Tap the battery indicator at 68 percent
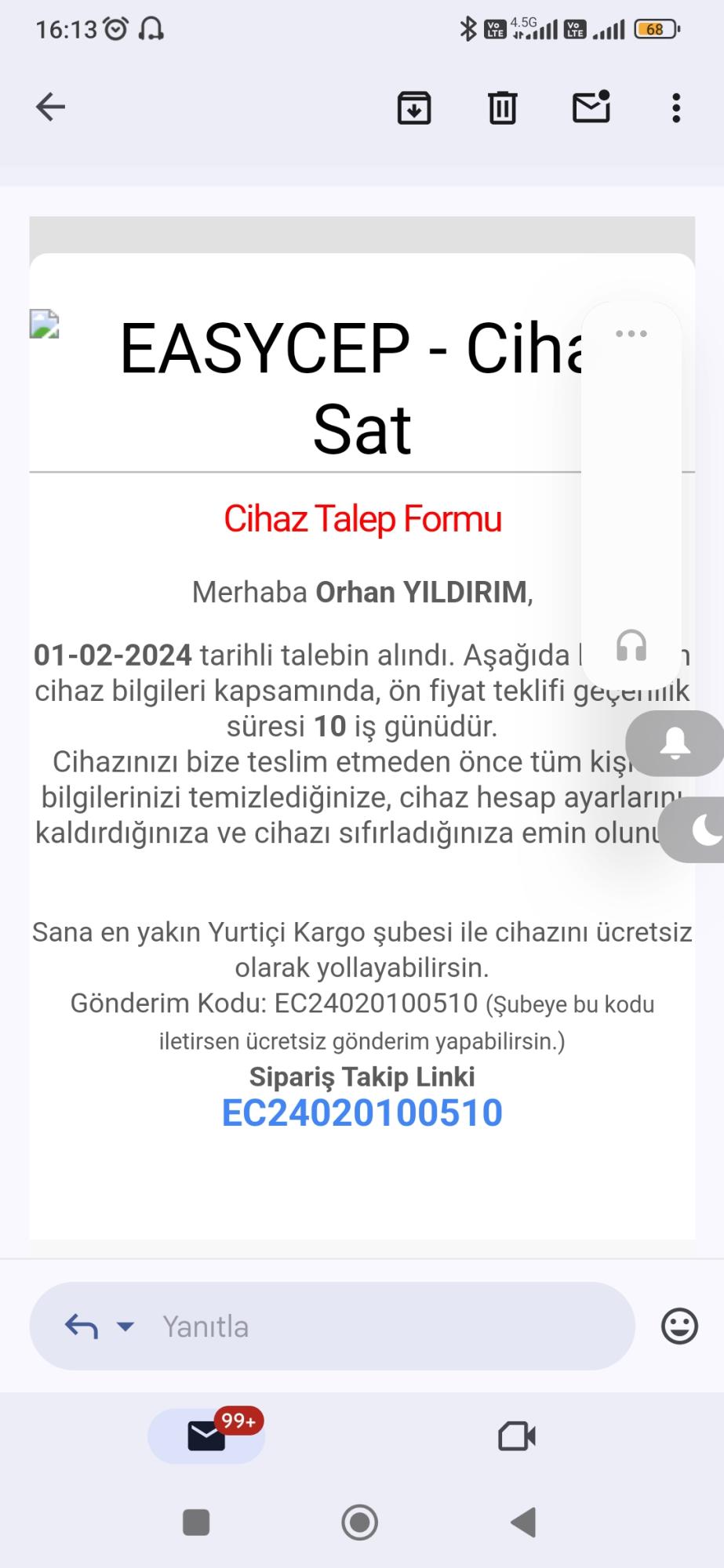The height and width of the screenshot is (1568, 724). [655, 28]
